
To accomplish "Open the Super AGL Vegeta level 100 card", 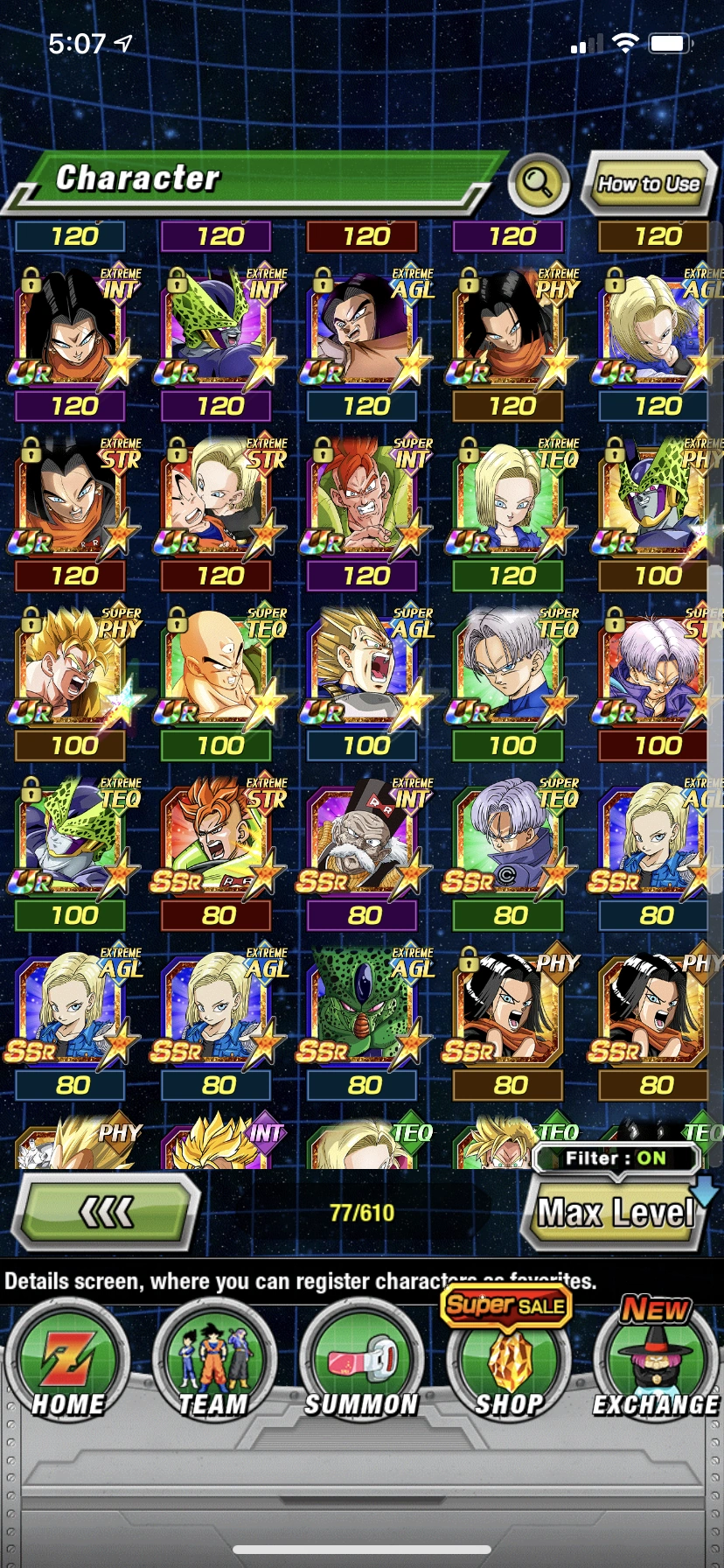I will click(366, 682).
